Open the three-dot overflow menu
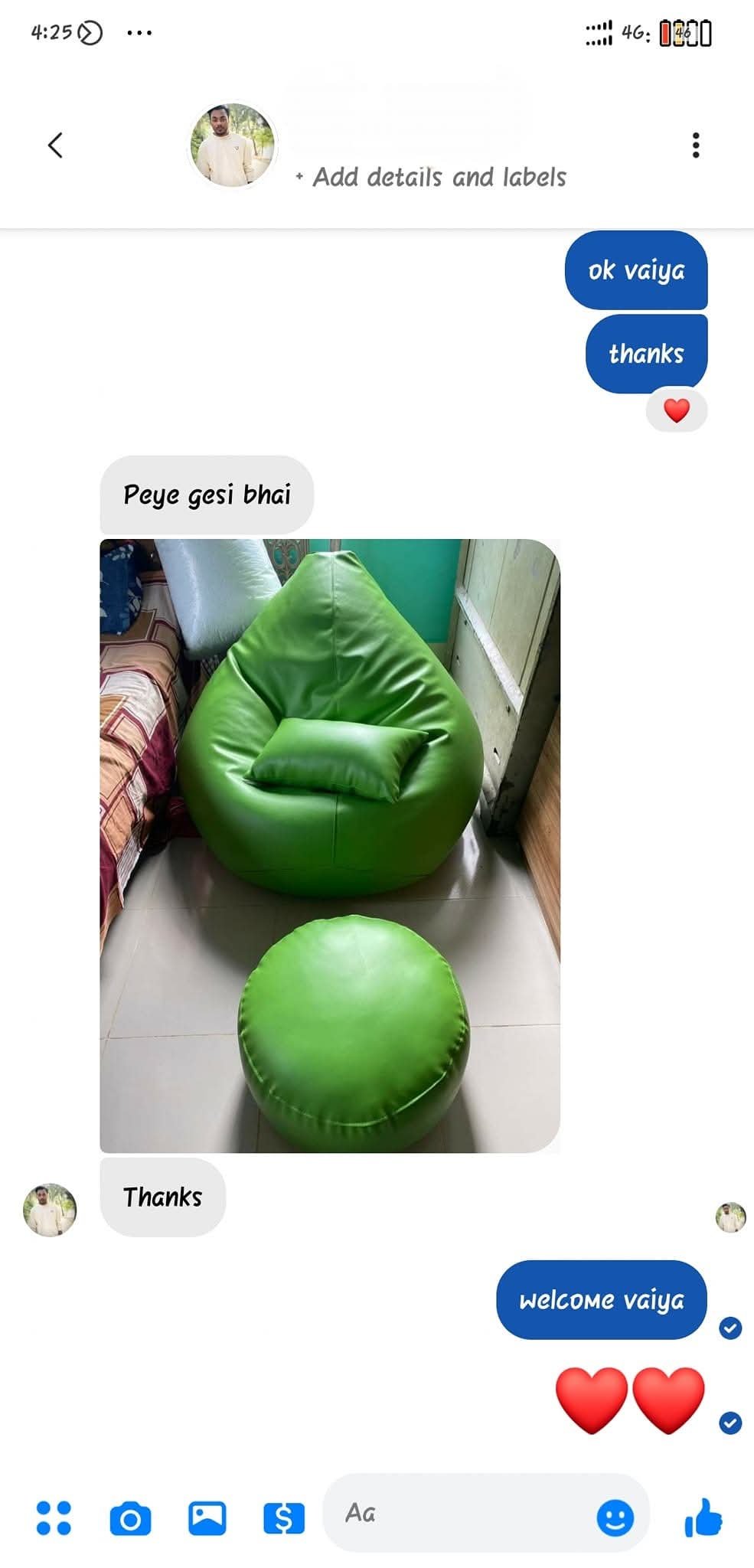This screenshot has height=1568, width=754. (x=695, y=145)
